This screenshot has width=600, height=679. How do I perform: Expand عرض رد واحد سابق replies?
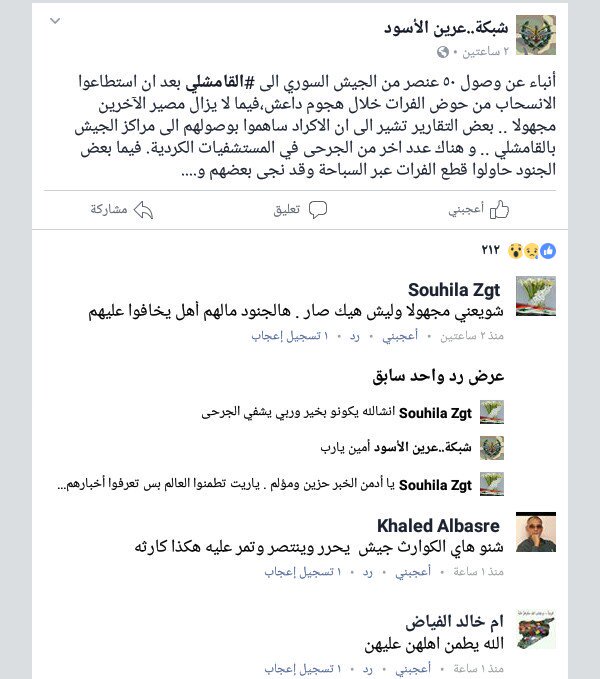[x=439, y=376]
